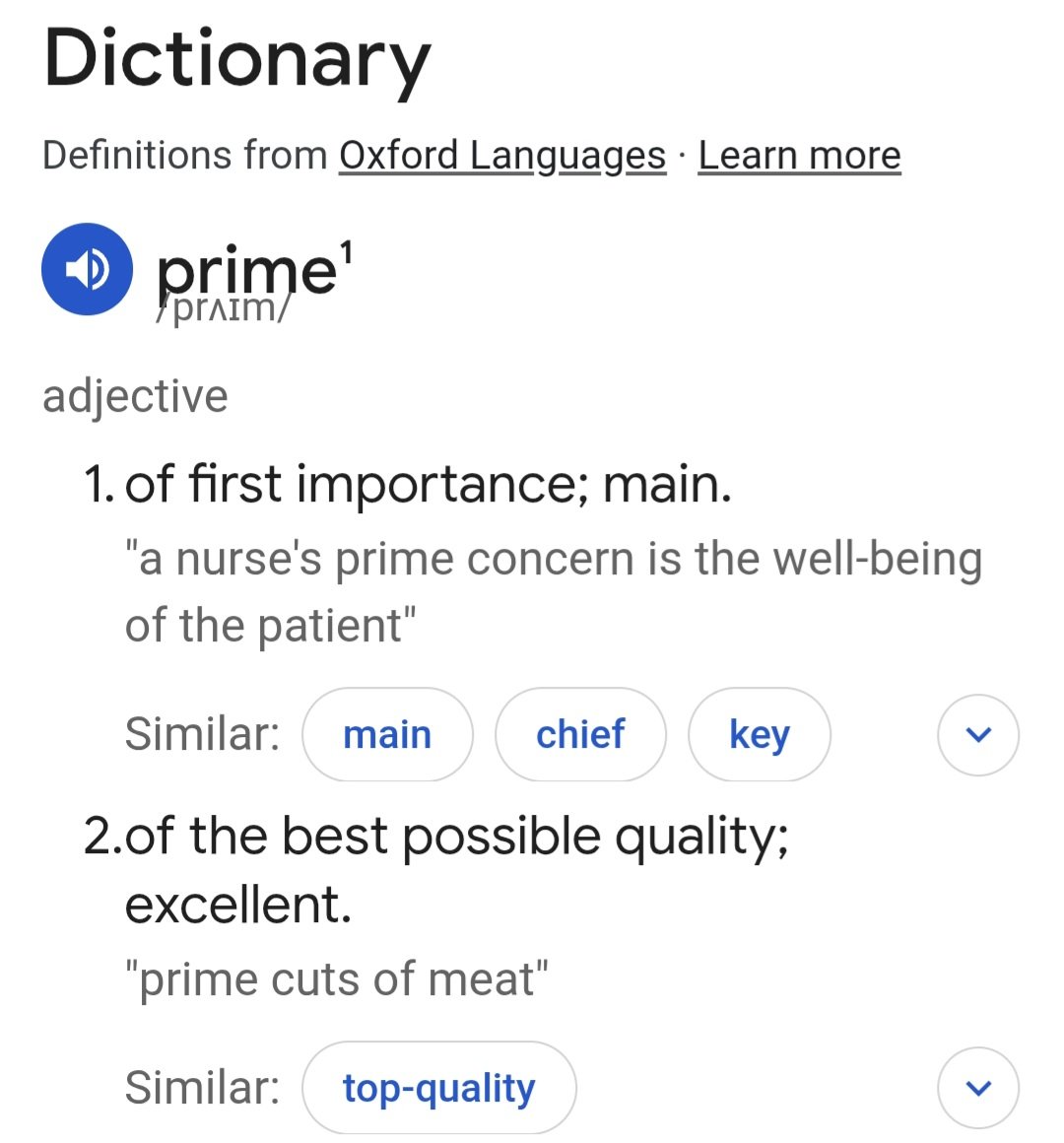Expand more synonyms beside the key chip

[x=977, y=735]
